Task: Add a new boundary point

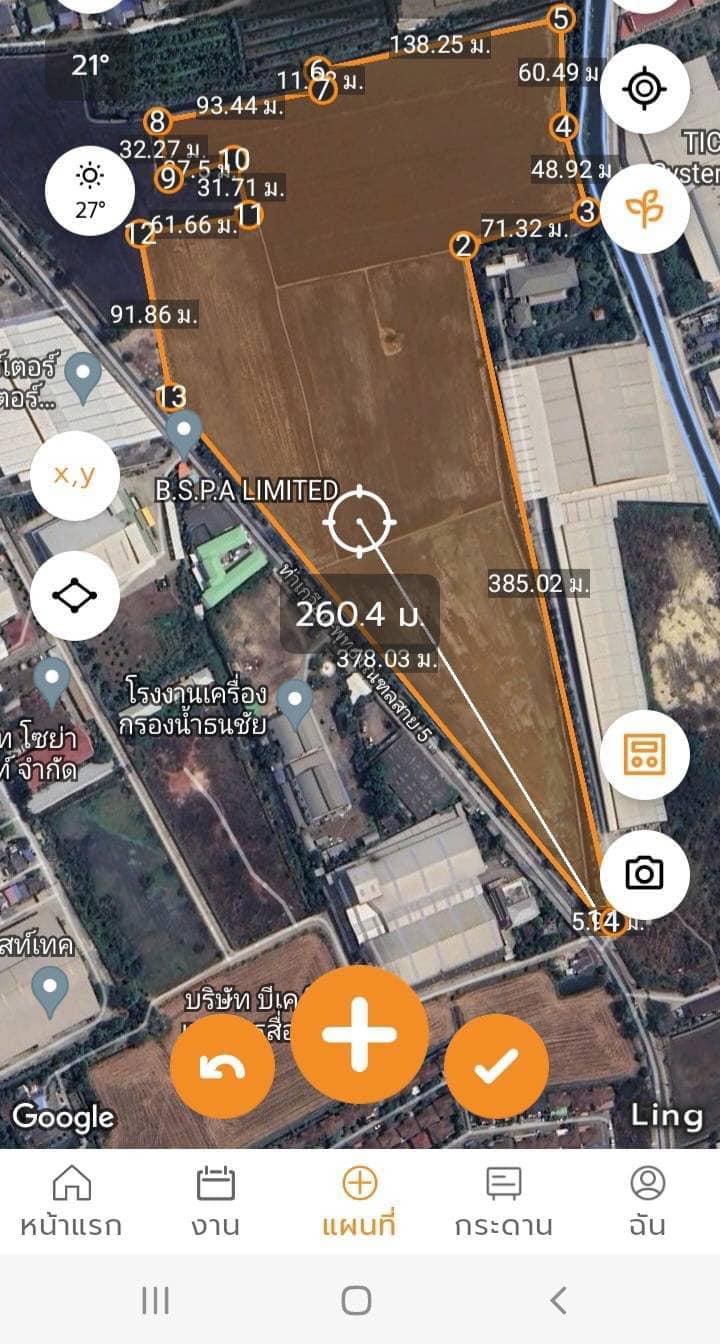Action: (x=360, y=1034)
